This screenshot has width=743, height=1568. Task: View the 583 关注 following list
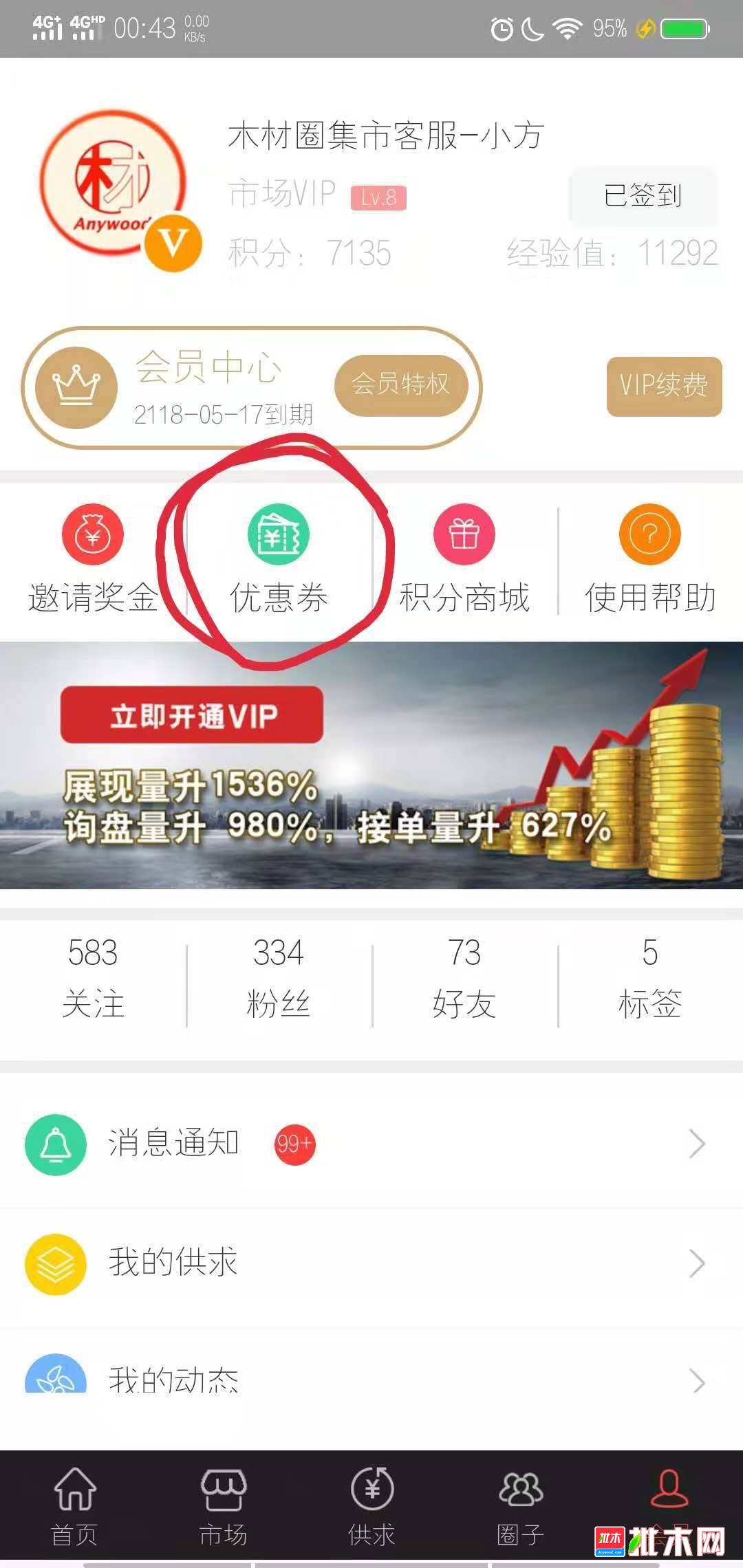pos(93,977)
